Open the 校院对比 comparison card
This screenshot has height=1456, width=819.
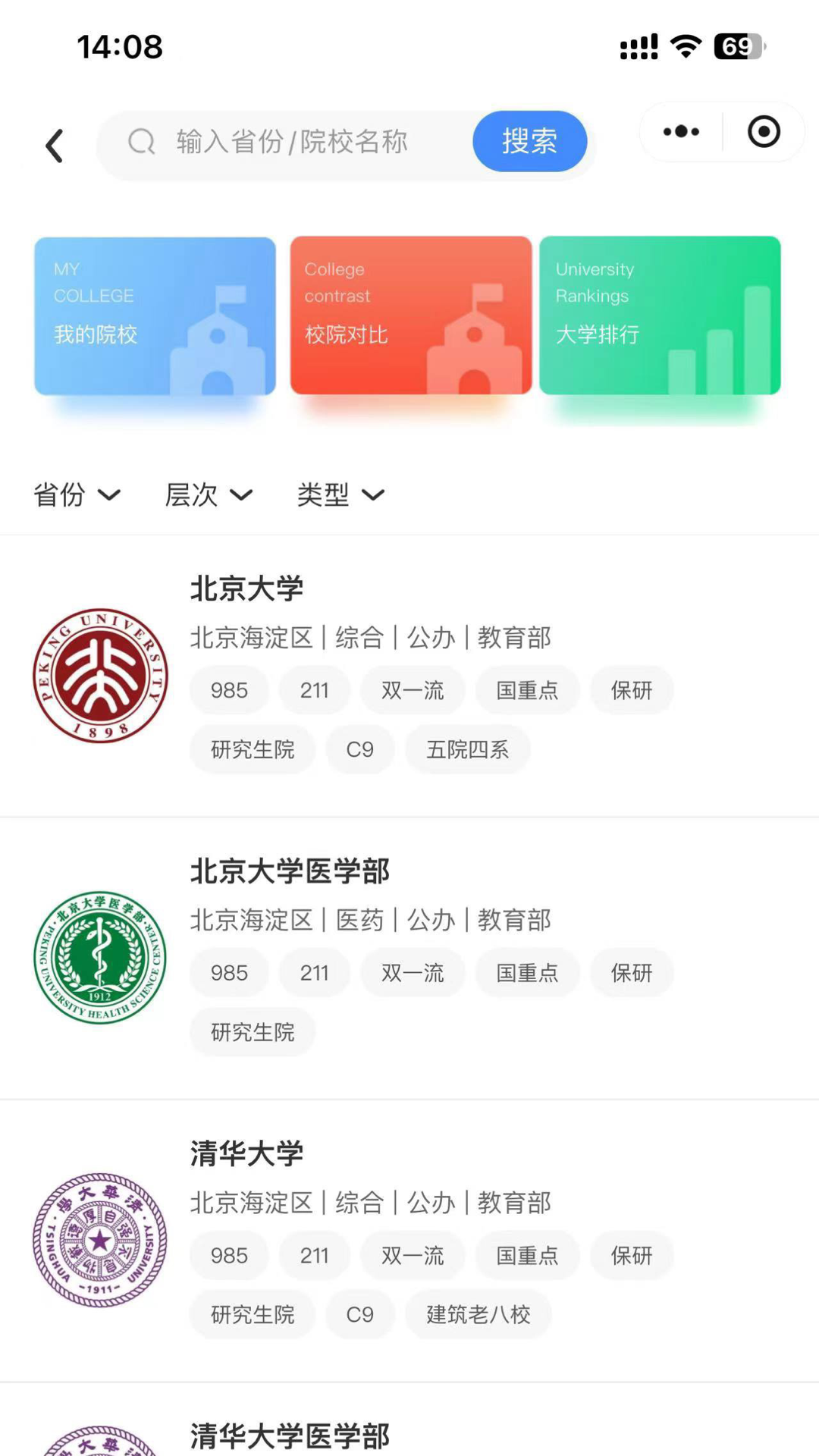pos(410,316)
